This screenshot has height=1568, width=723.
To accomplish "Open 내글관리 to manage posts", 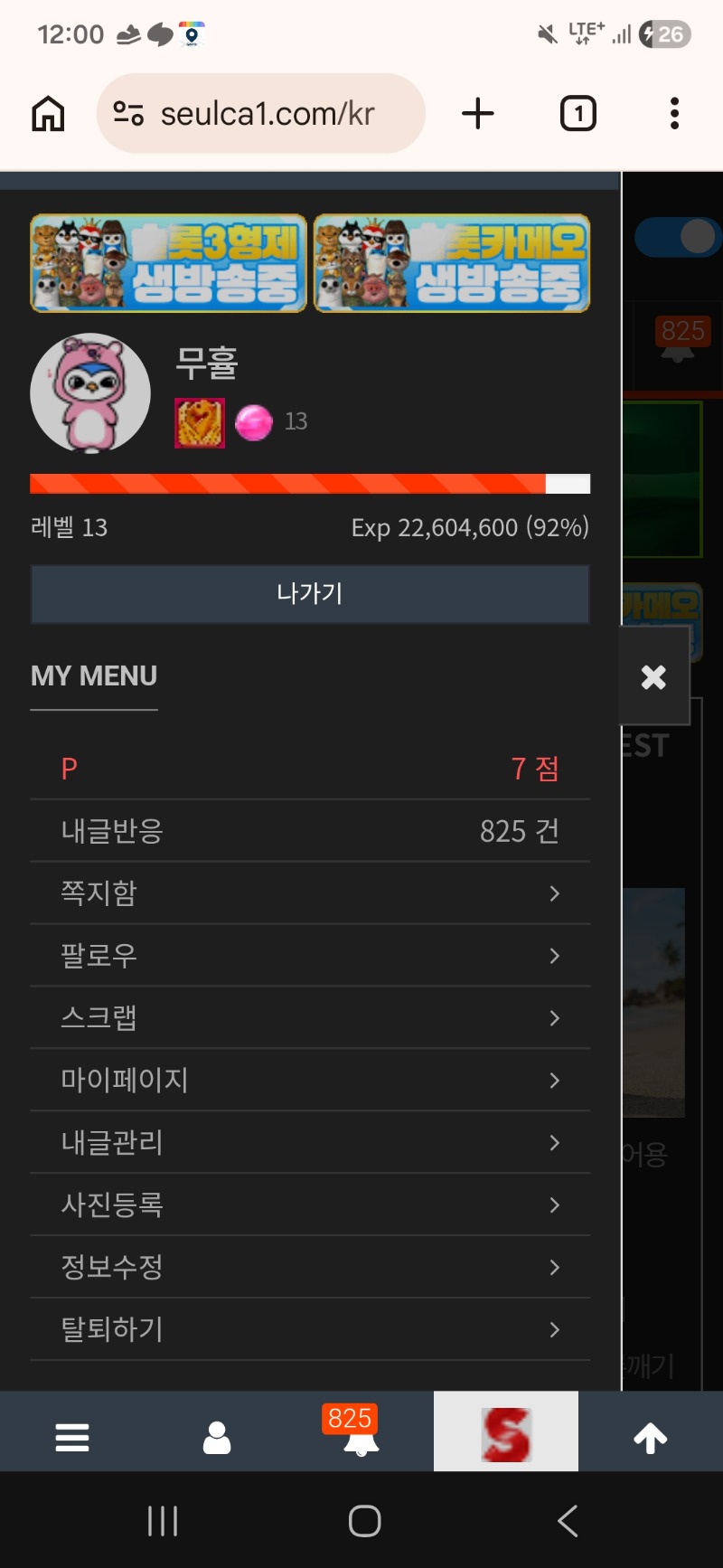I will pos(310,1143).
